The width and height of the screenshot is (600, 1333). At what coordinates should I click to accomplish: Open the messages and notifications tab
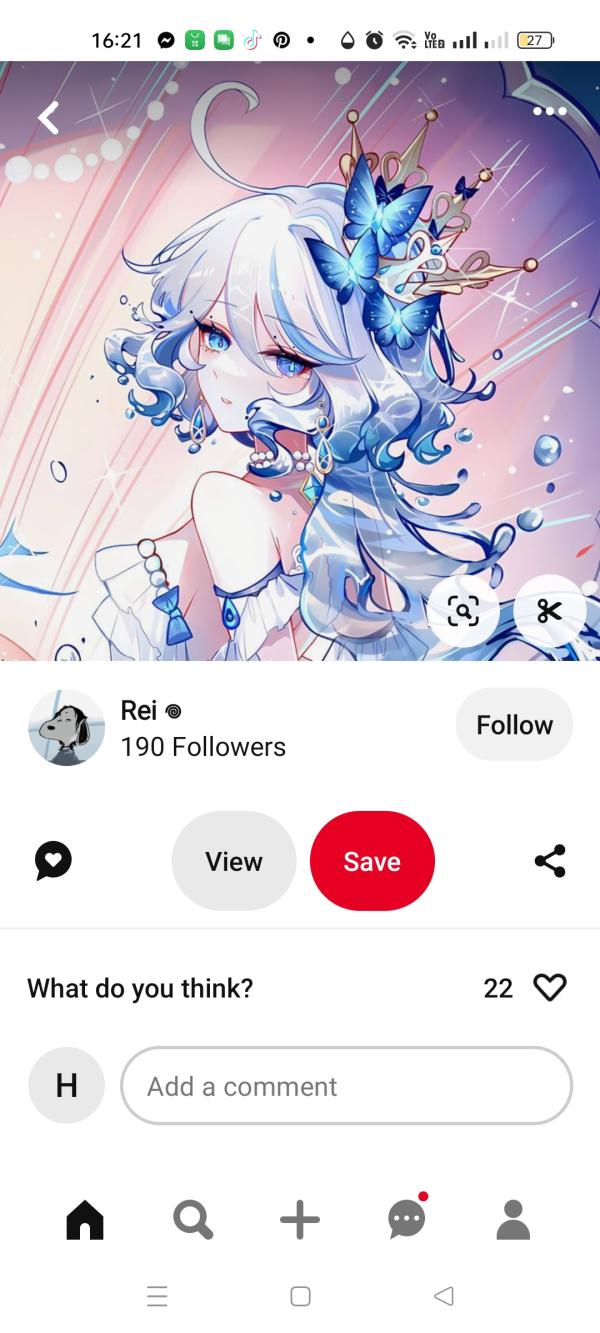(x=407, y=1220)
